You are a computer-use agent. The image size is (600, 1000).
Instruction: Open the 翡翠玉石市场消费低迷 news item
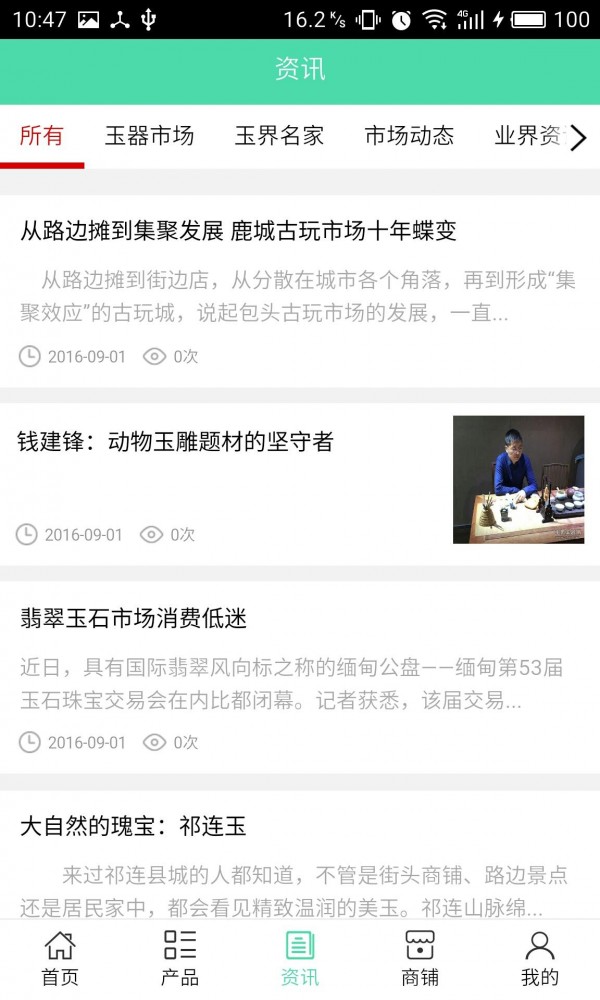(133, 618)
